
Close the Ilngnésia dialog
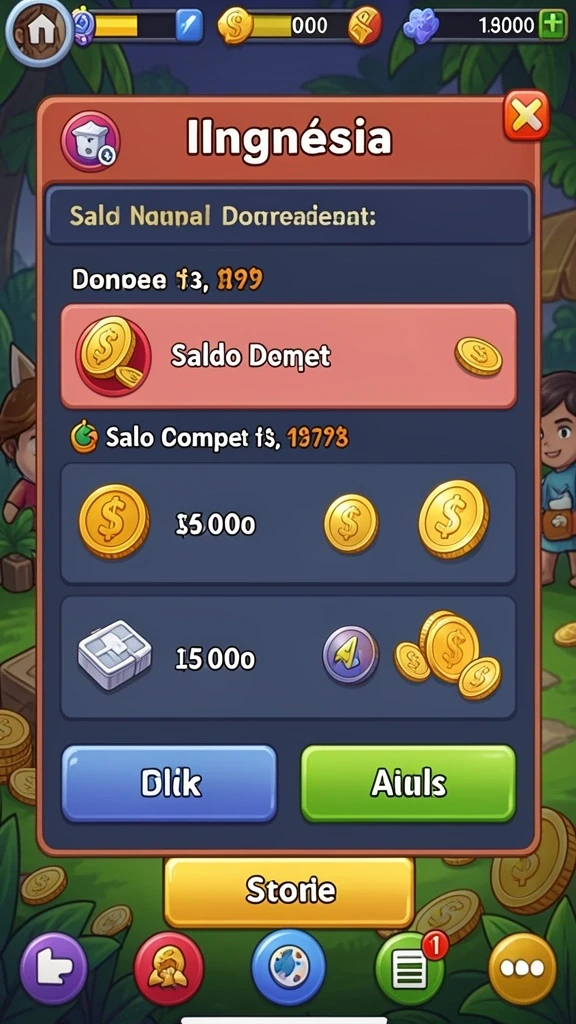[x=526, y=118]
